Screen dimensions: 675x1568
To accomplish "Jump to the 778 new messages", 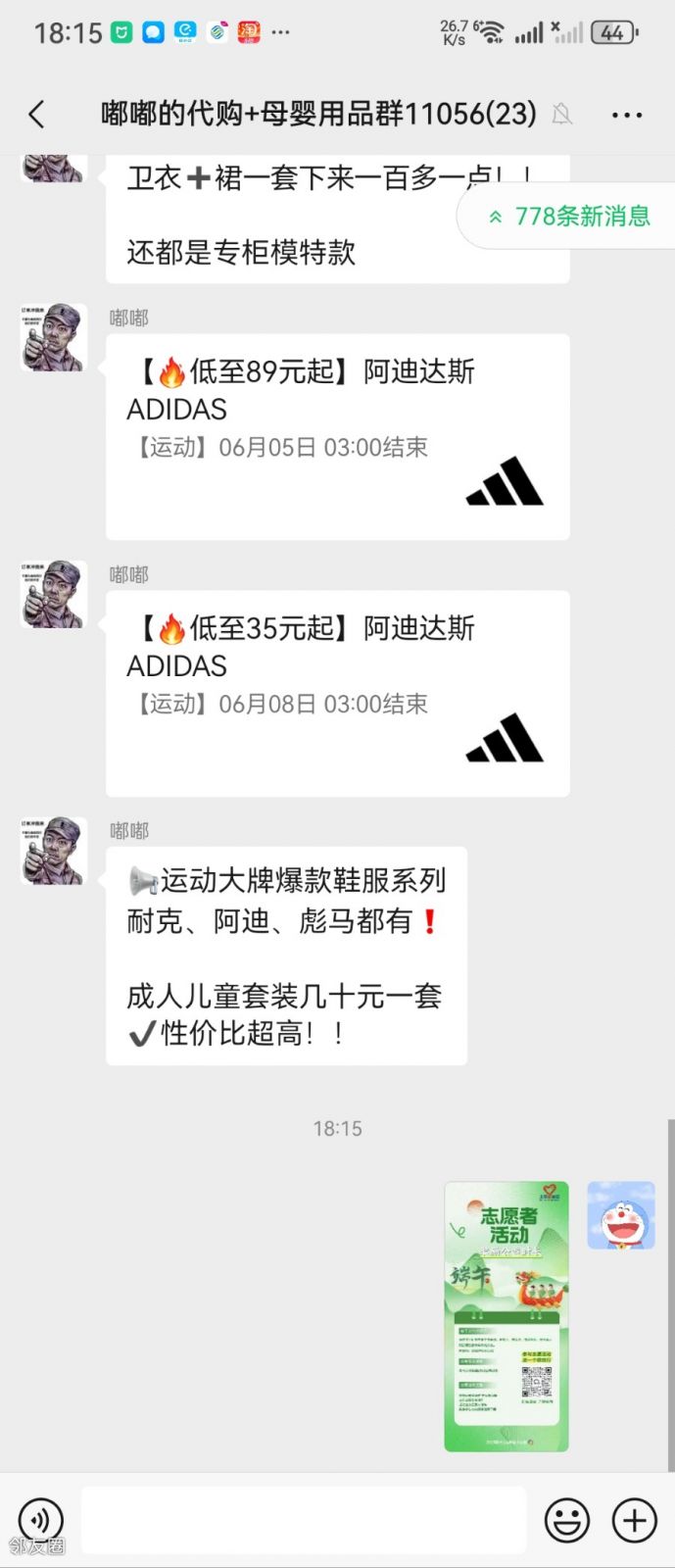I will coord(568,217).
